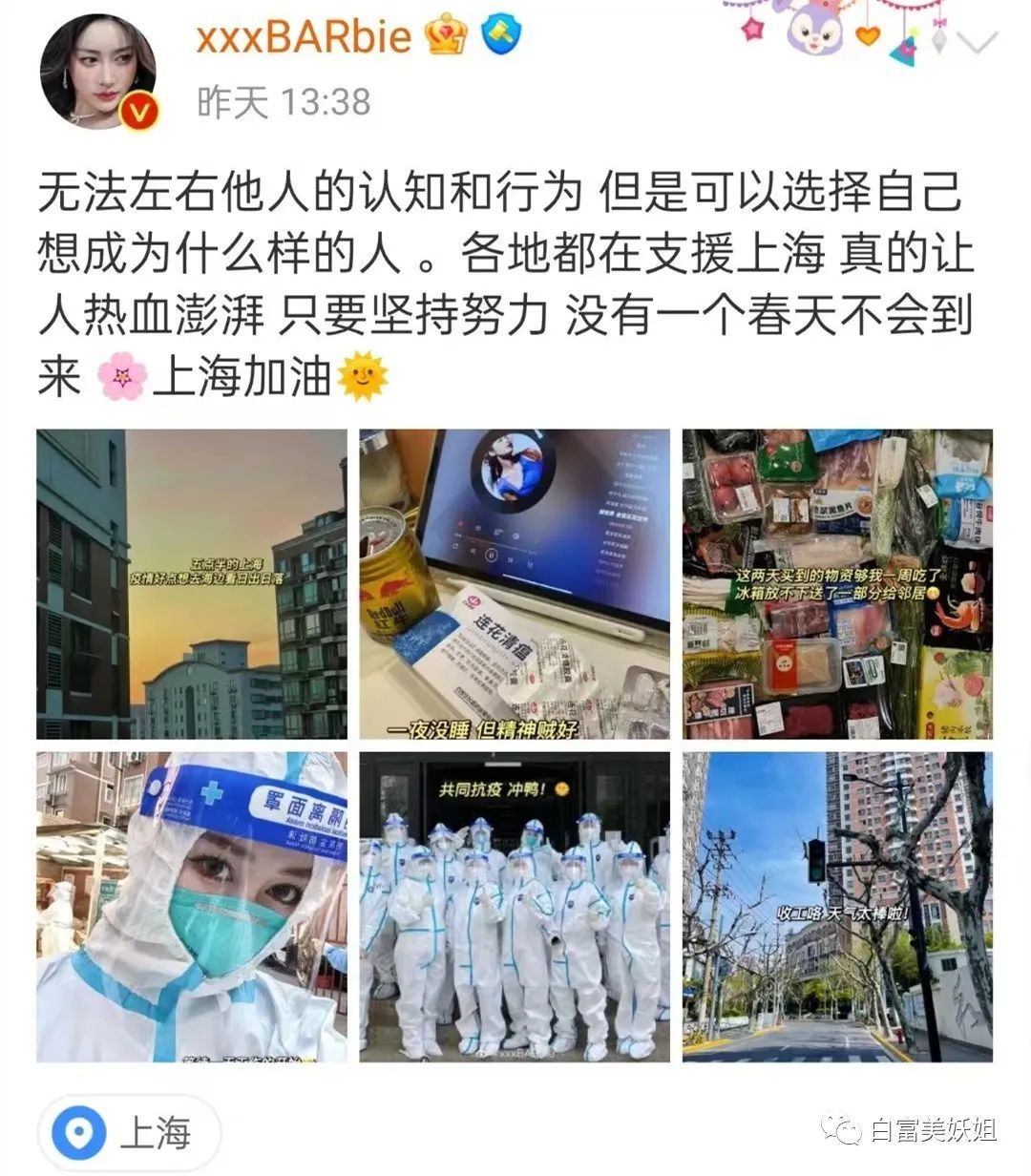Open the Red Bull and tablet photo
Viewport: 1031px width, 1176px height.
515,583
